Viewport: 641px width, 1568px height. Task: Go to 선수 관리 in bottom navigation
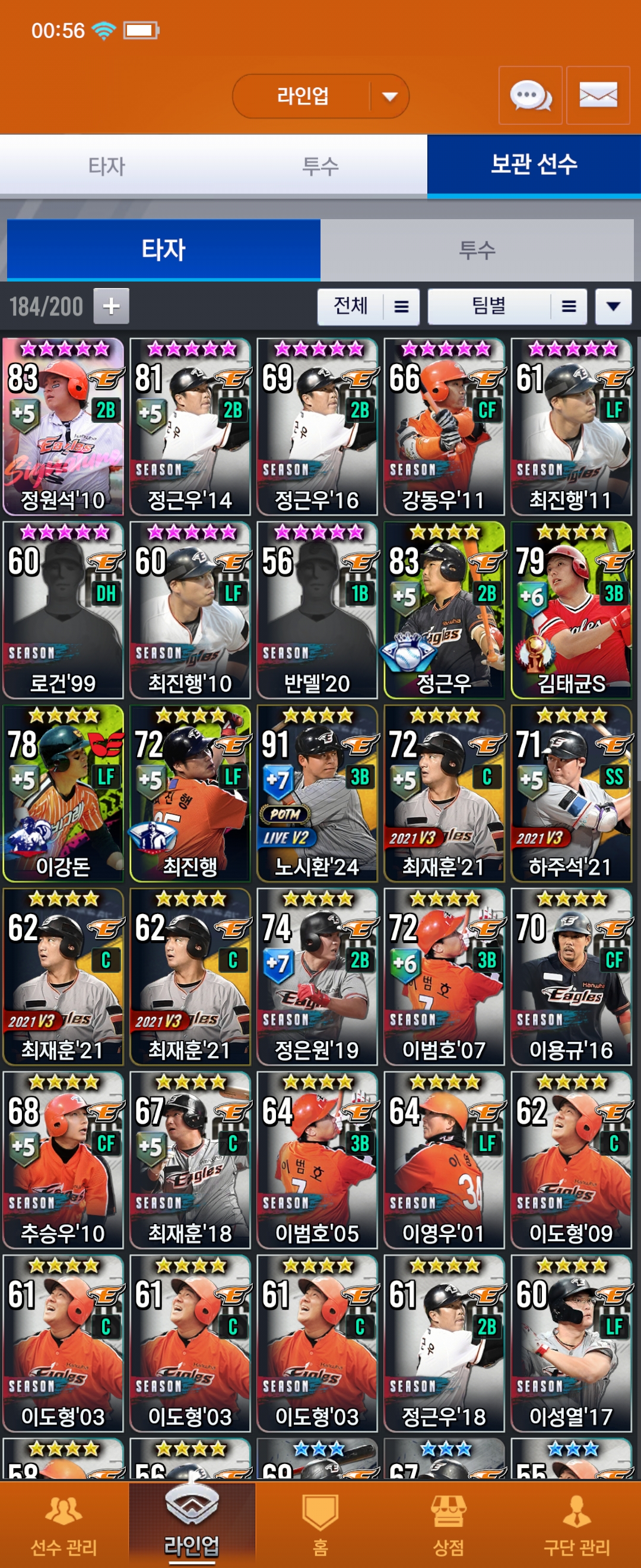[x=64, y=1525]
